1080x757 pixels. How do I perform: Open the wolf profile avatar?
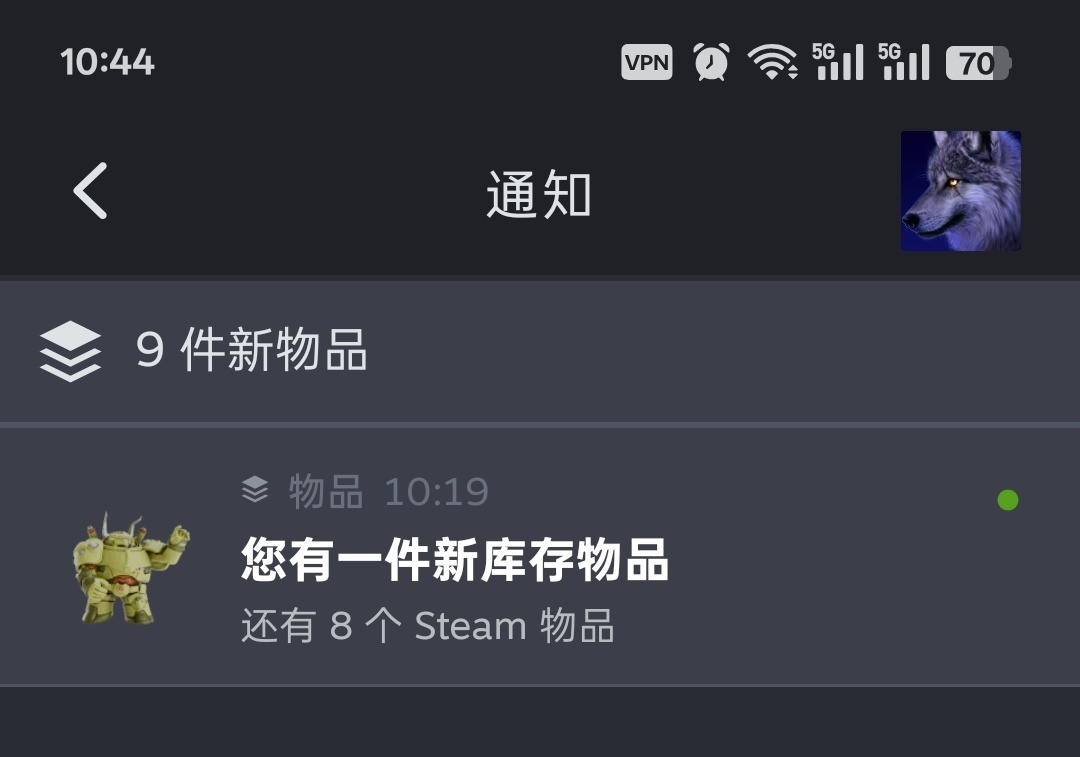point(961,191)
